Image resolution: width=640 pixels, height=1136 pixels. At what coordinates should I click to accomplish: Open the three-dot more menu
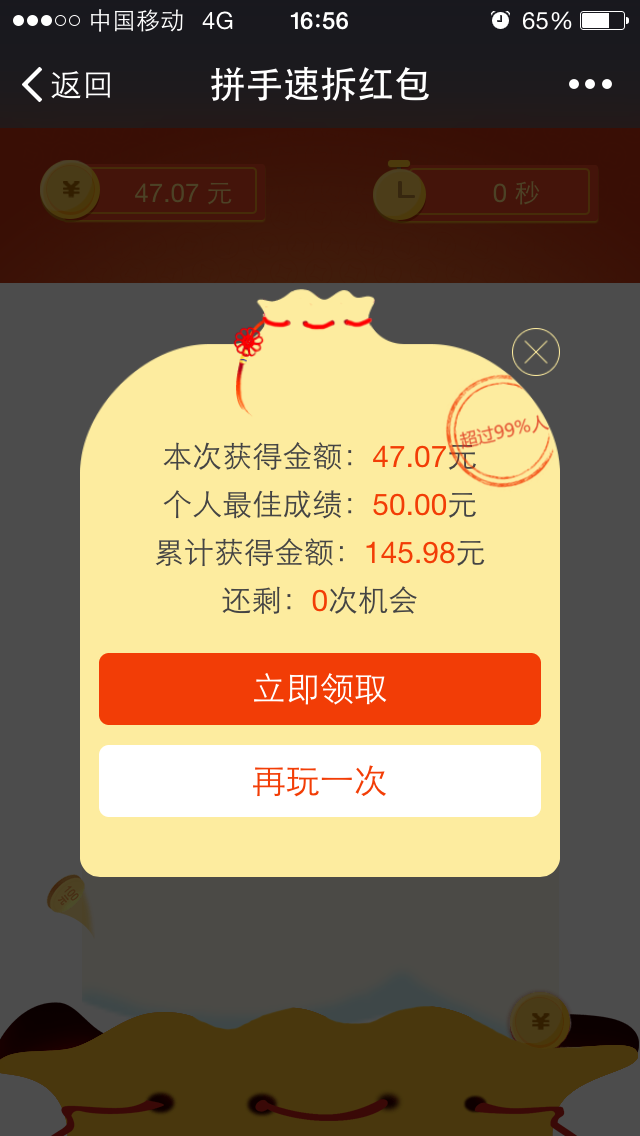pos(590,85)
